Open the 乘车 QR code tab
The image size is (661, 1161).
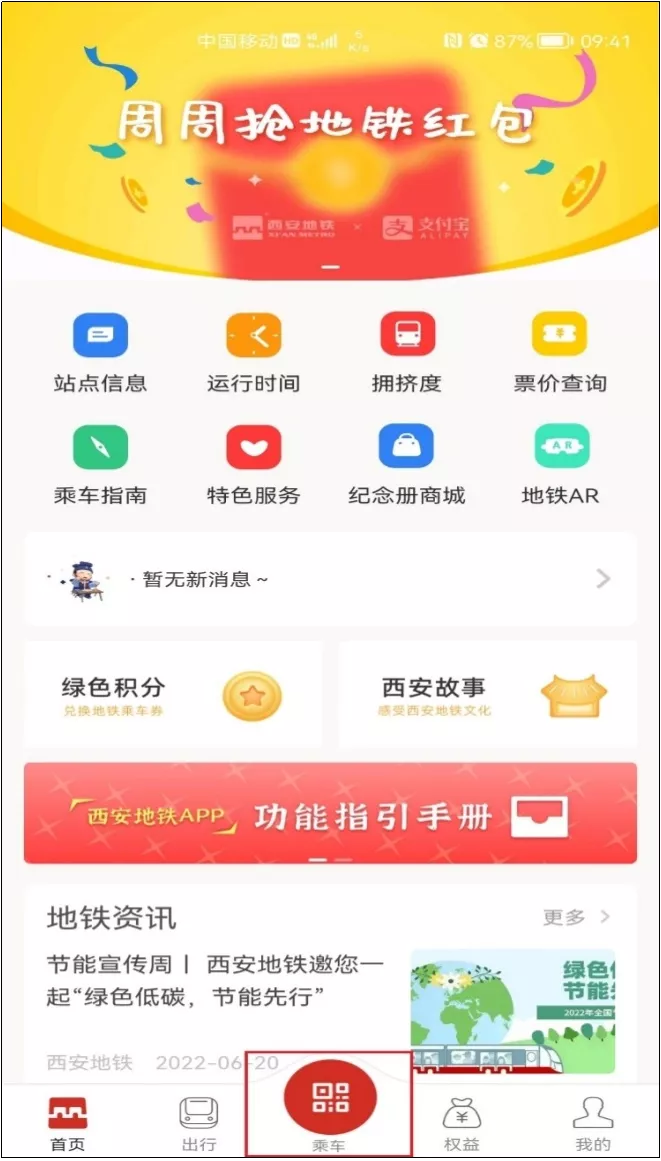(x=330, y=1105)
